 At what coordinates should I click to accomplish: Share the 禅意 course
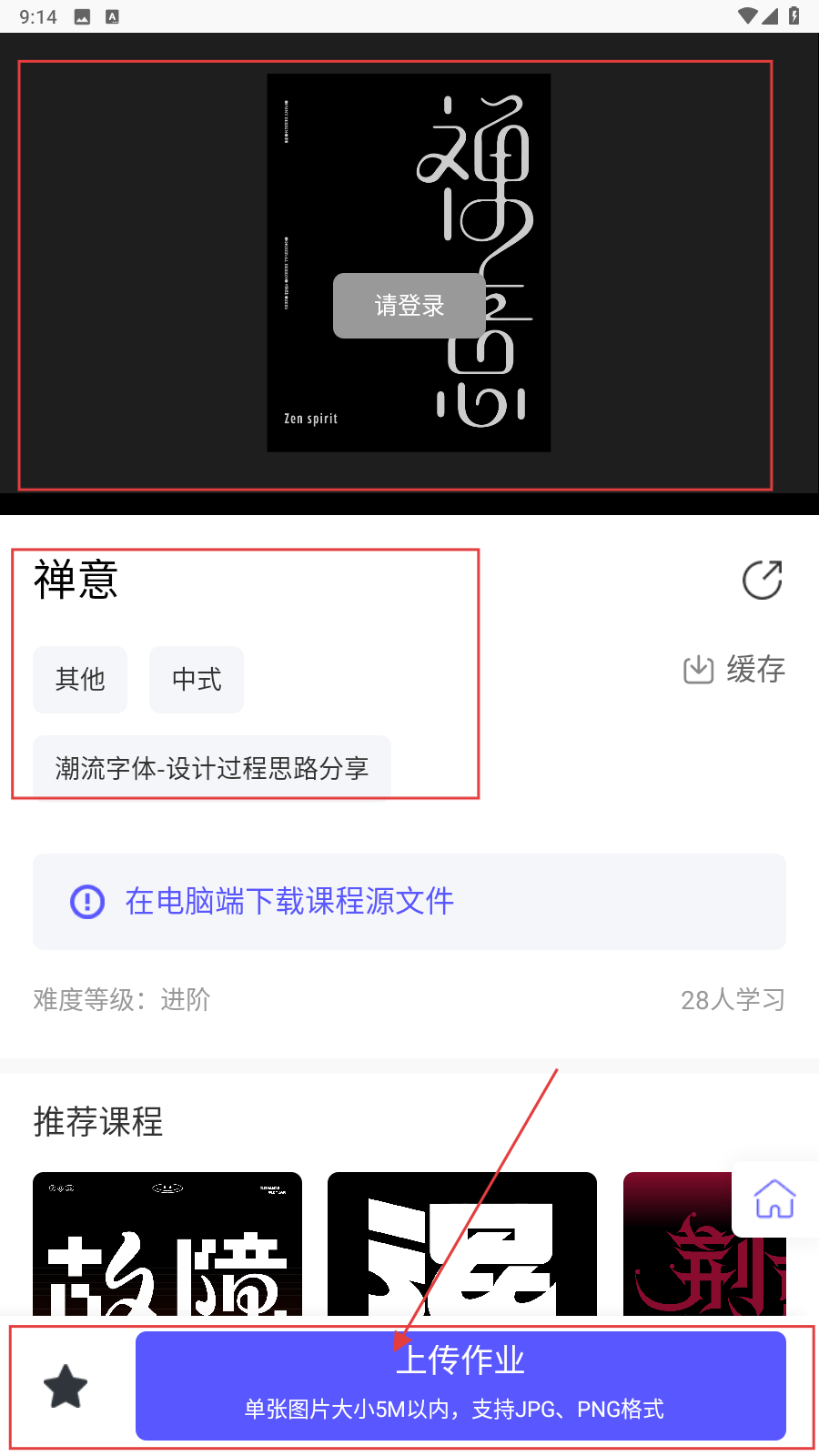[x=762, y=580]
